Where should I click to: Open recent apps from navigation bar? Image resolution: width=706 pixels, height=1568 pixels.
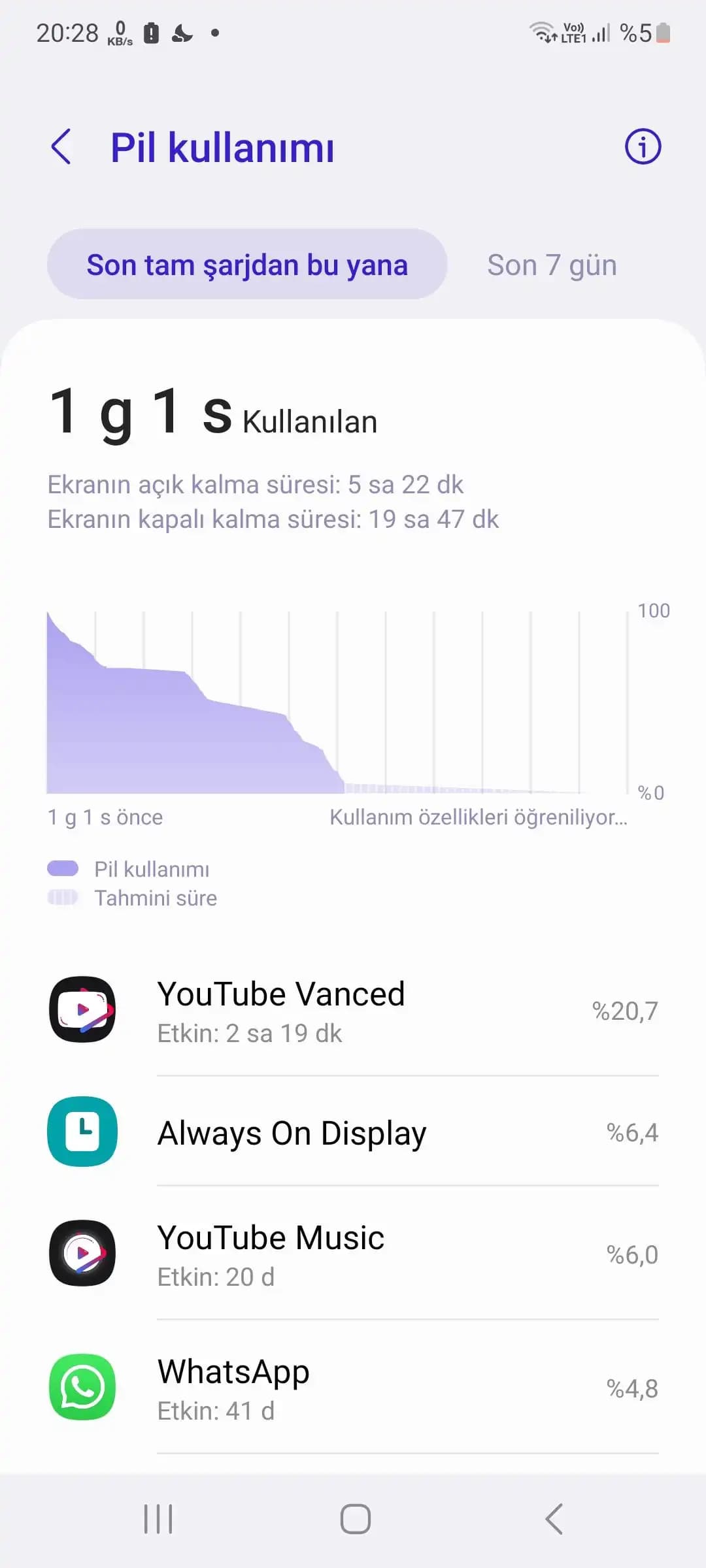click(158, 1519)
